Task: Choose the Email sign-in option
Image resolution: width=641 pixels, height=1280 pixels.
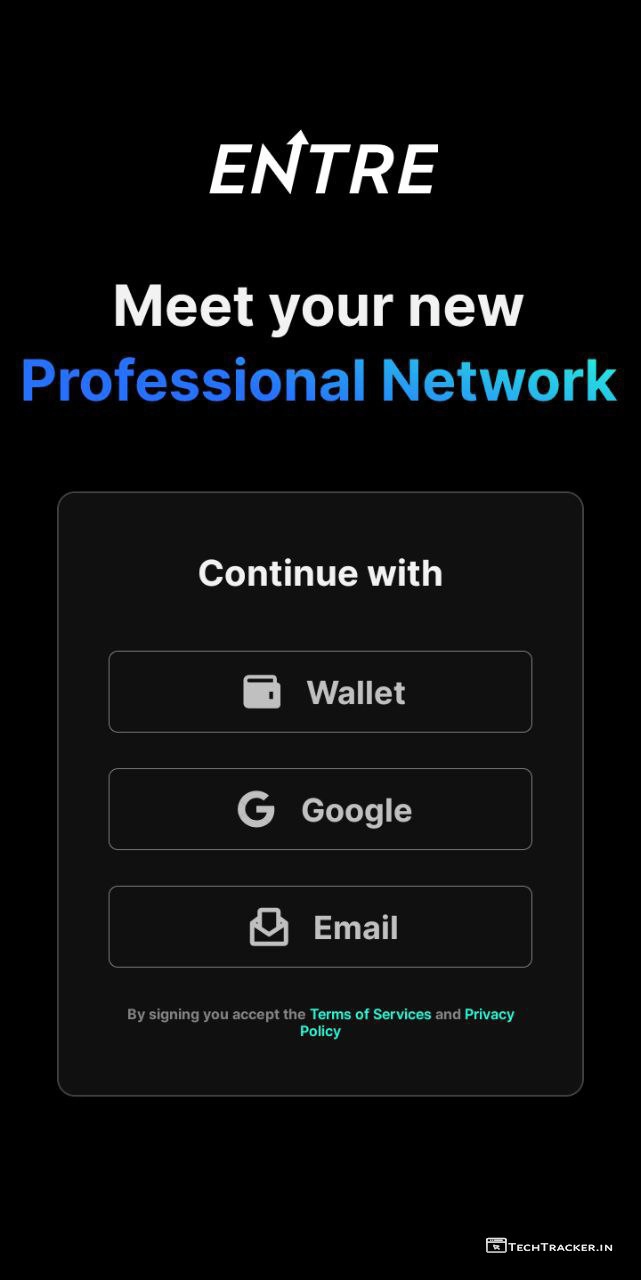Action: (x=320, y=927)
